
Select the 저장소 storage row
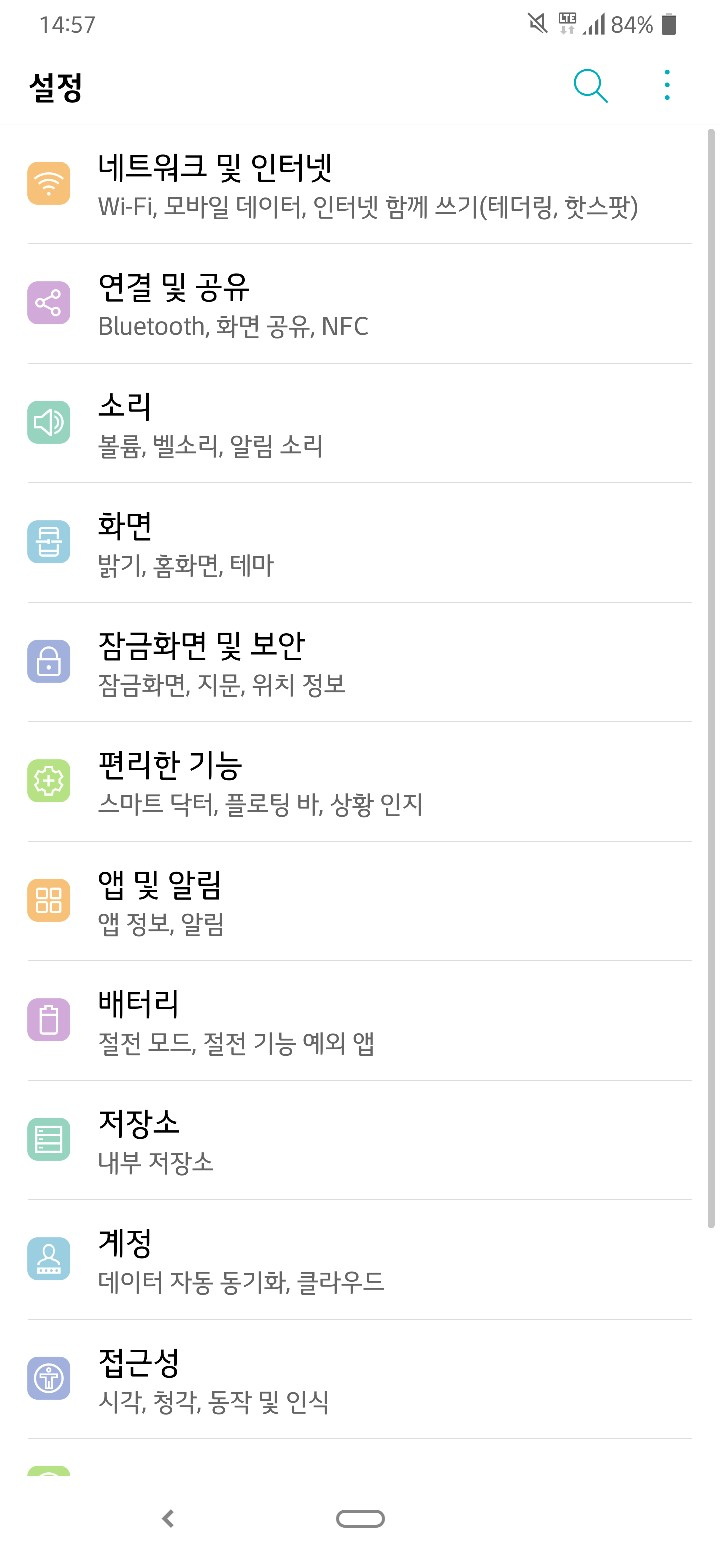point(360,1141)
